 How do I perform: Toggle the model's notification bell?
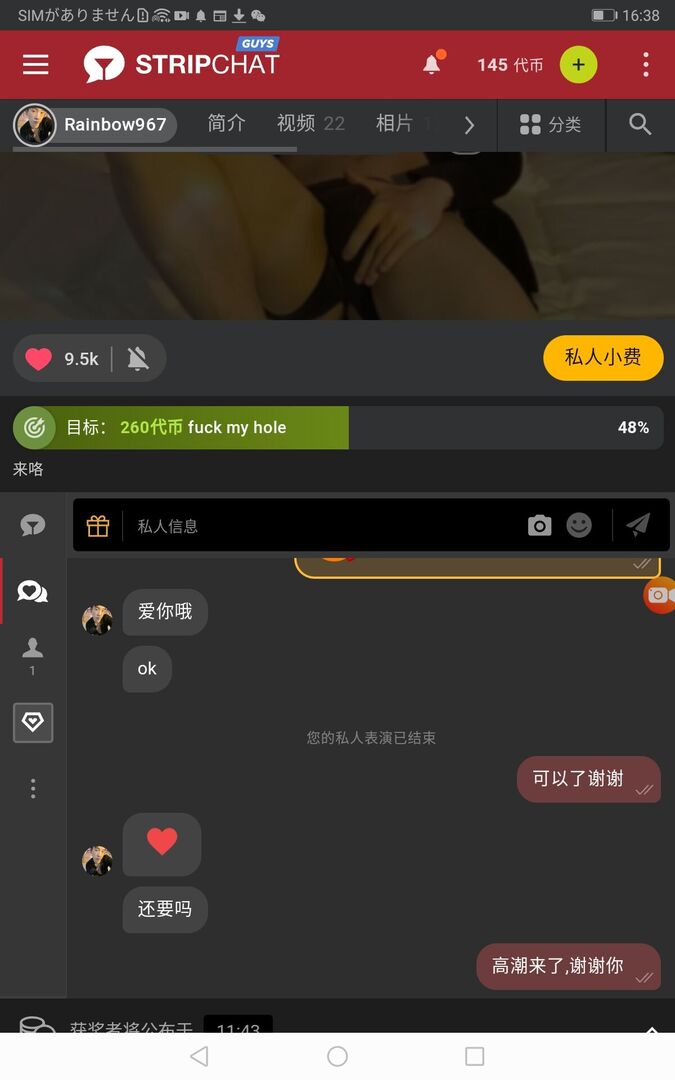pos(138,359)
